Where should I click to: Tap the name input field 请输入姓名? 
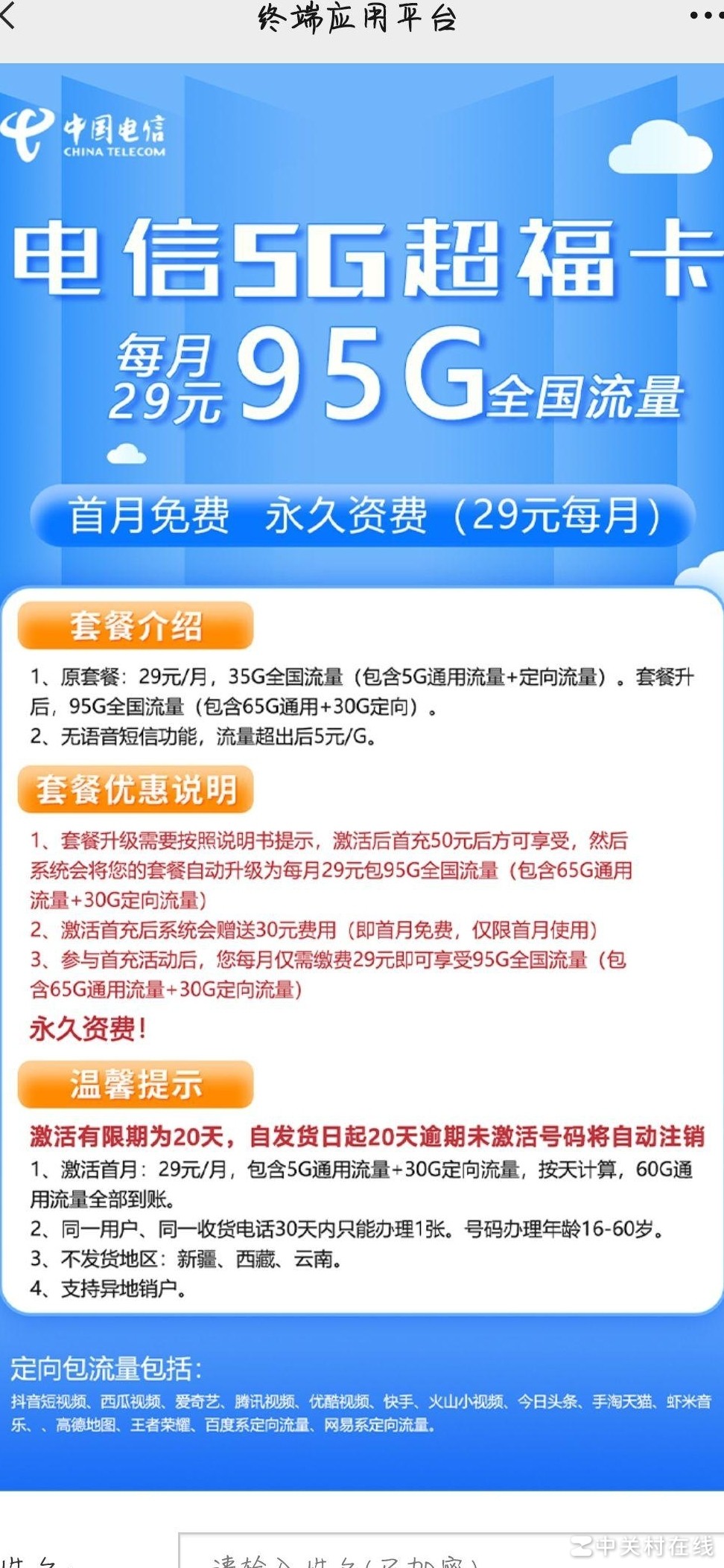click(x=447, y=1555)
